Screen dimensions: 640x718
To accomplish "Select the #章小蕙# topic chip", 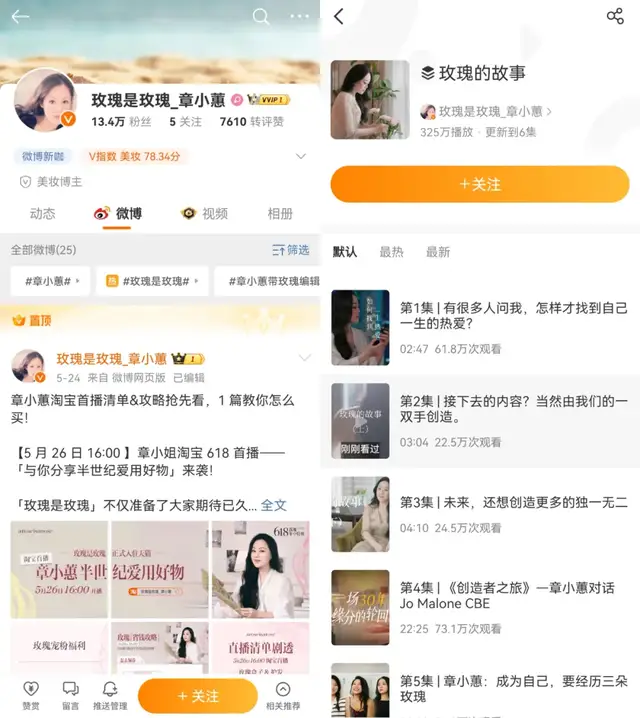I will (x=49, y=281).
